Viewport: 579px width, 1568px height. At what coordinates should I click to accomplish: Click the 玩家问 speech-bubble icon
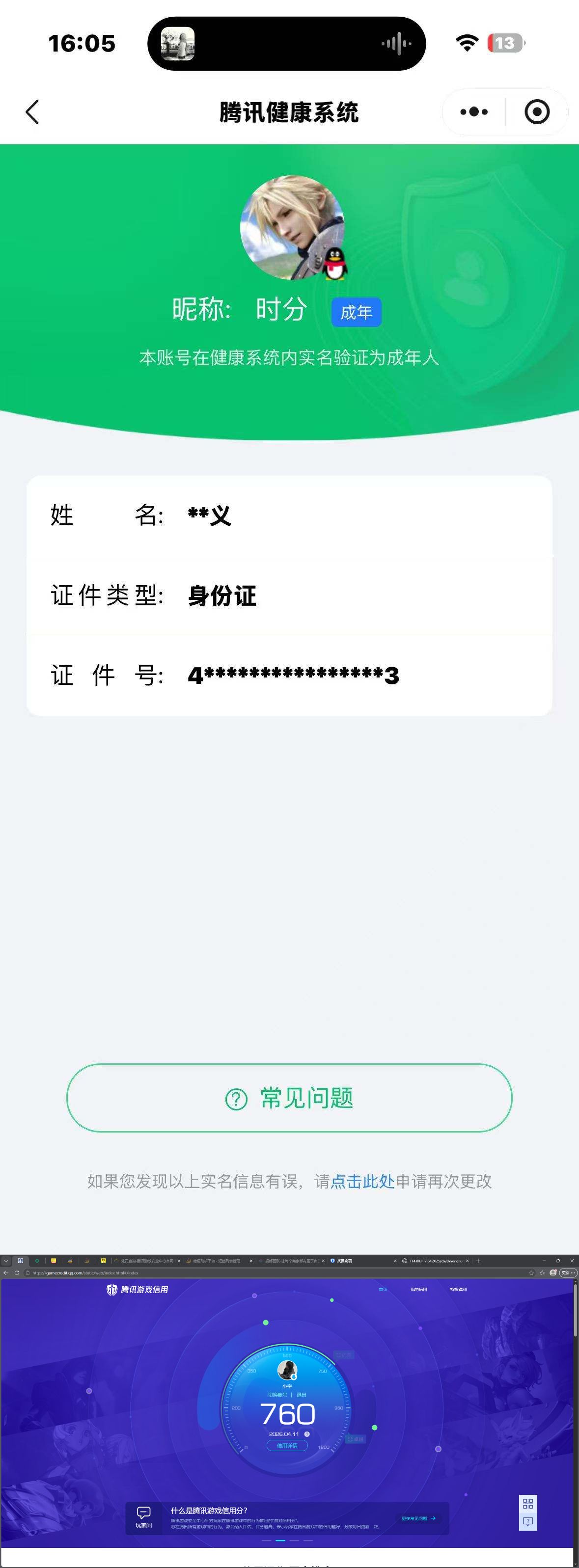point(144,1513)
